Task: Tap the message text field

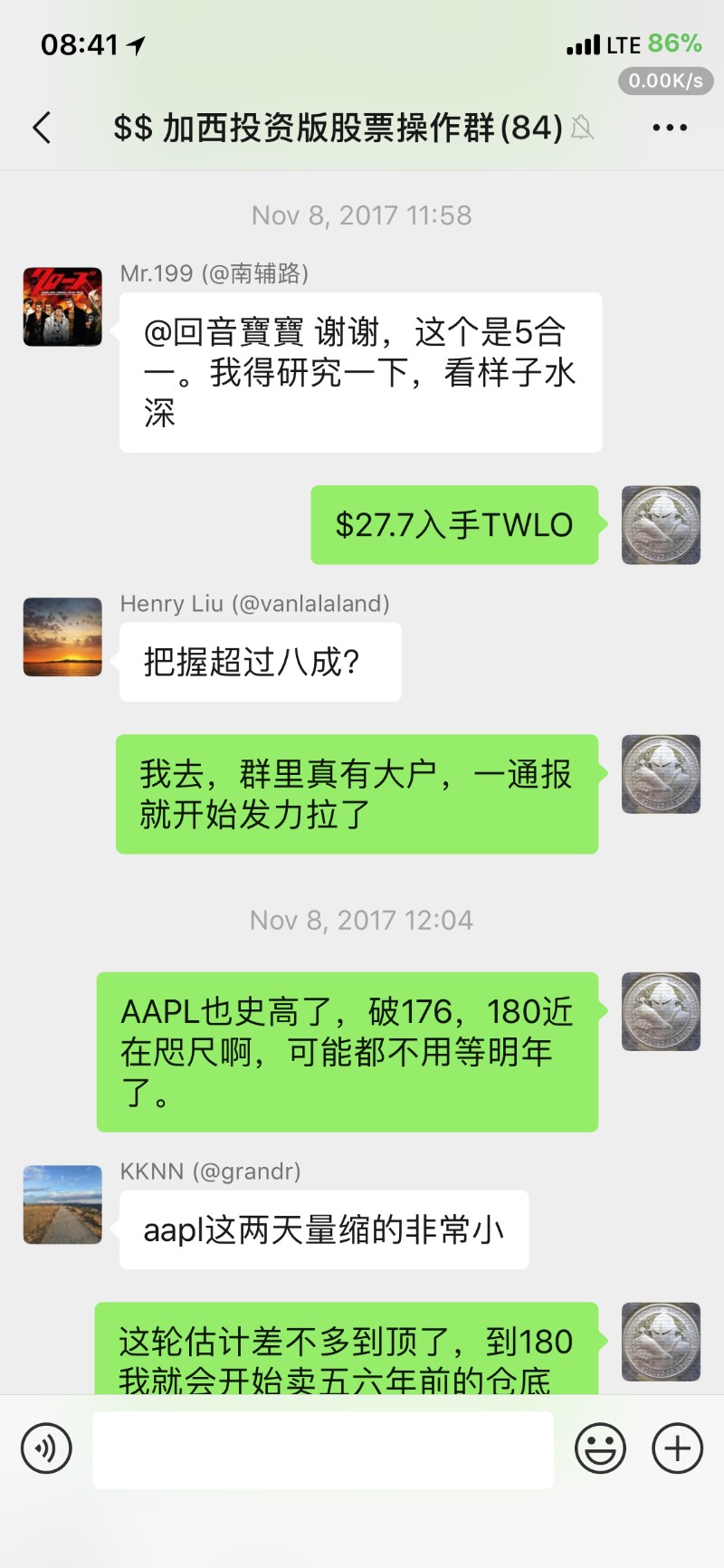Action: click(323, 1449)
